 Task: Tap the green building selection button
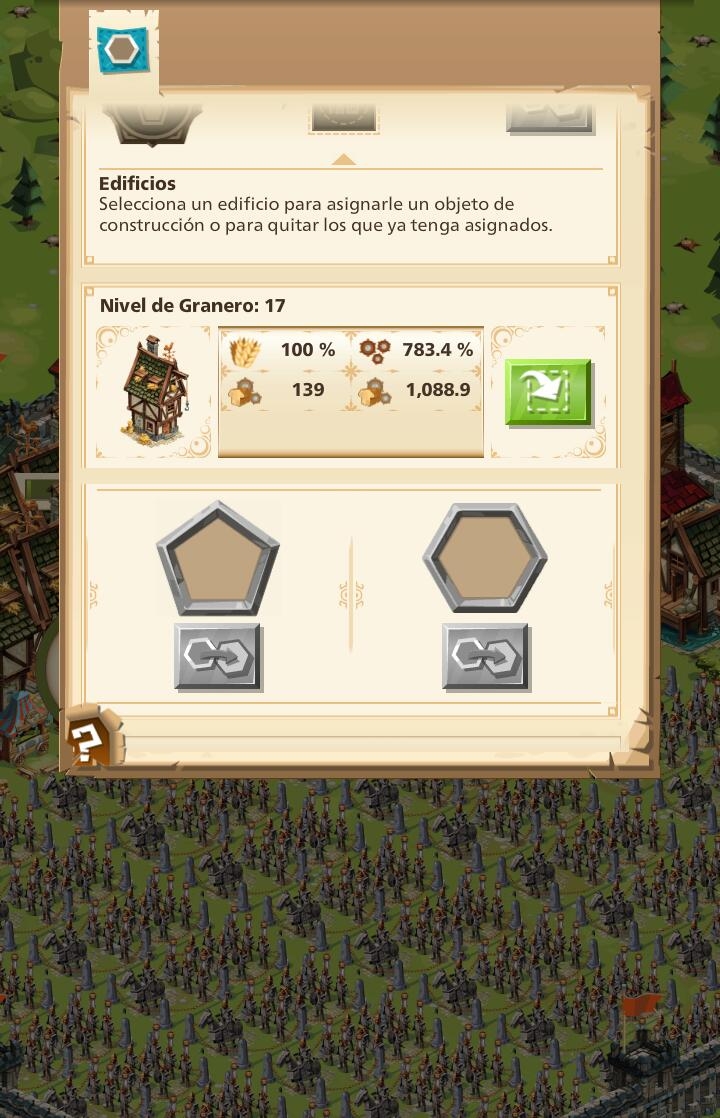(x=548, y=393)
